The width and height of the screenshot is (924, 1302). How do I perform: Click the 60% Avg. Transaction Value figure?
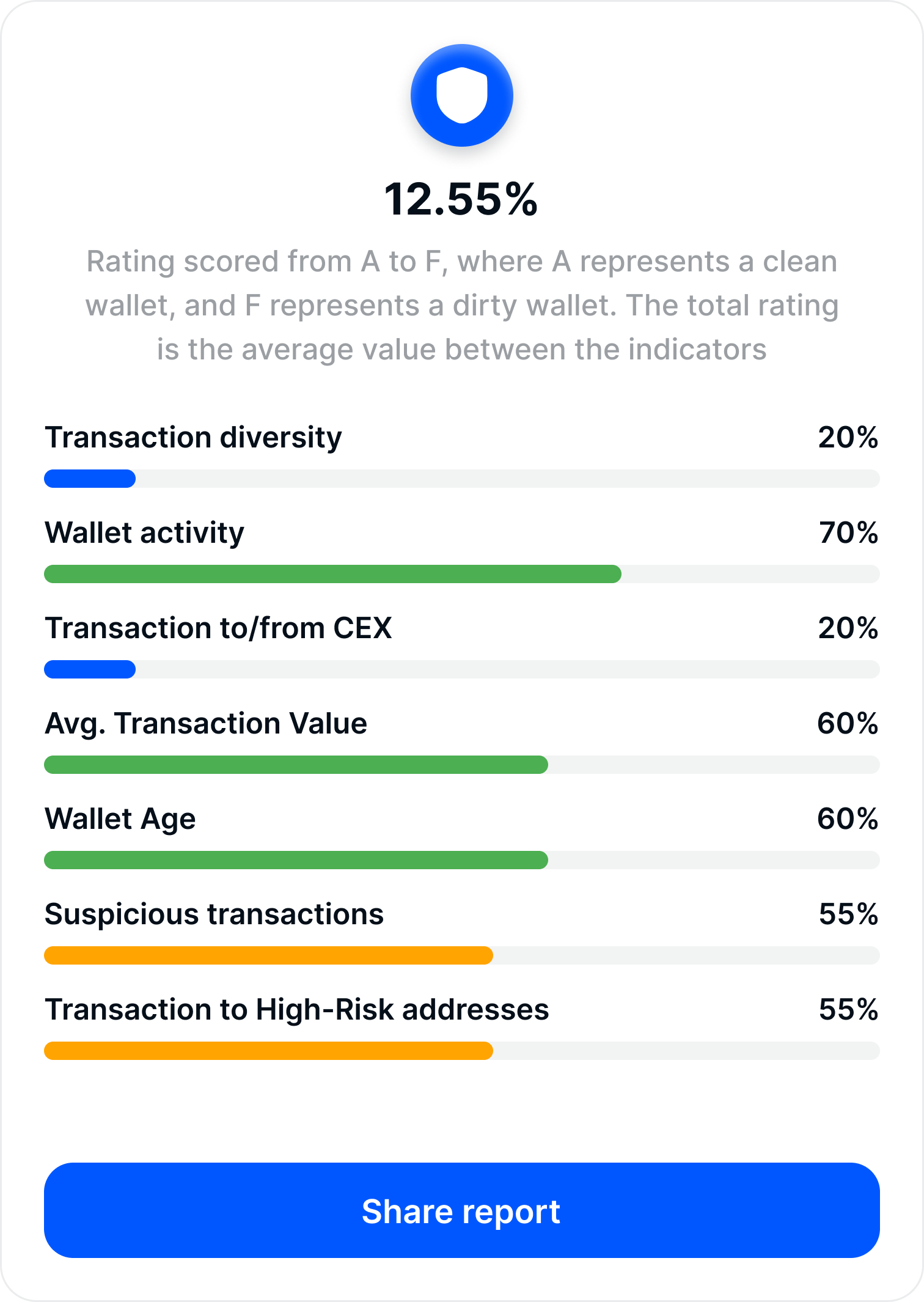tap(847, 723)
